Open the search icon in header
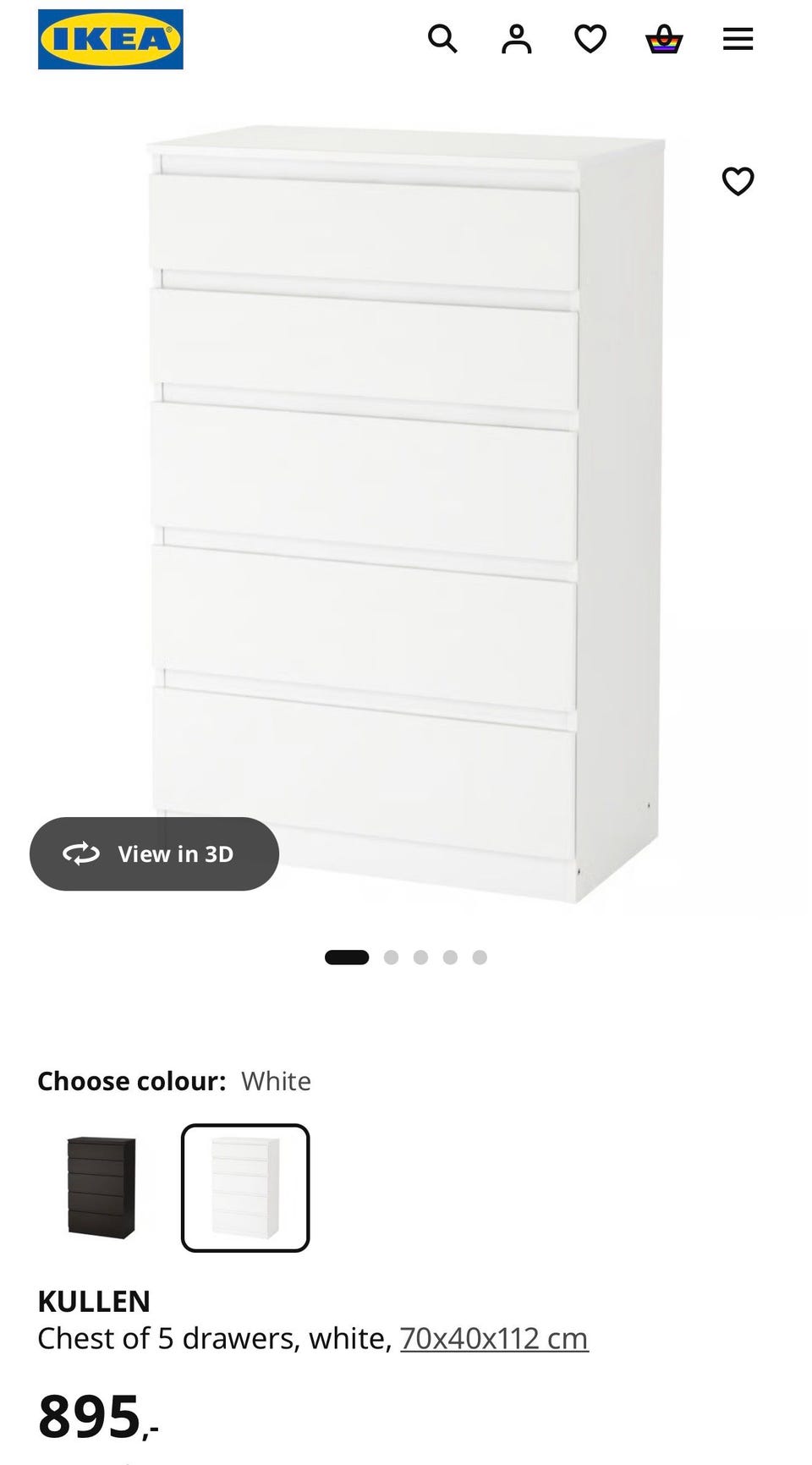 click(x=442, y=39)
